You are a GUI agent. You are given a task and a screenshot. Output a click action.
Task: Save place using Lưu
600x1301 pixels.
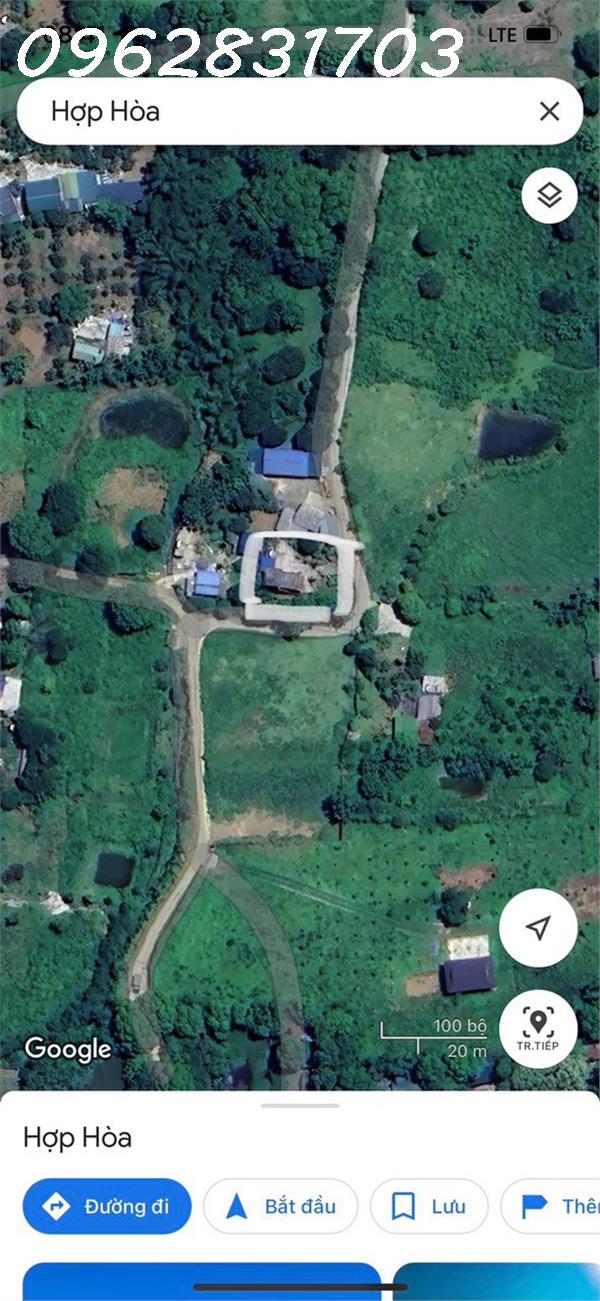tap(429, 1206)
